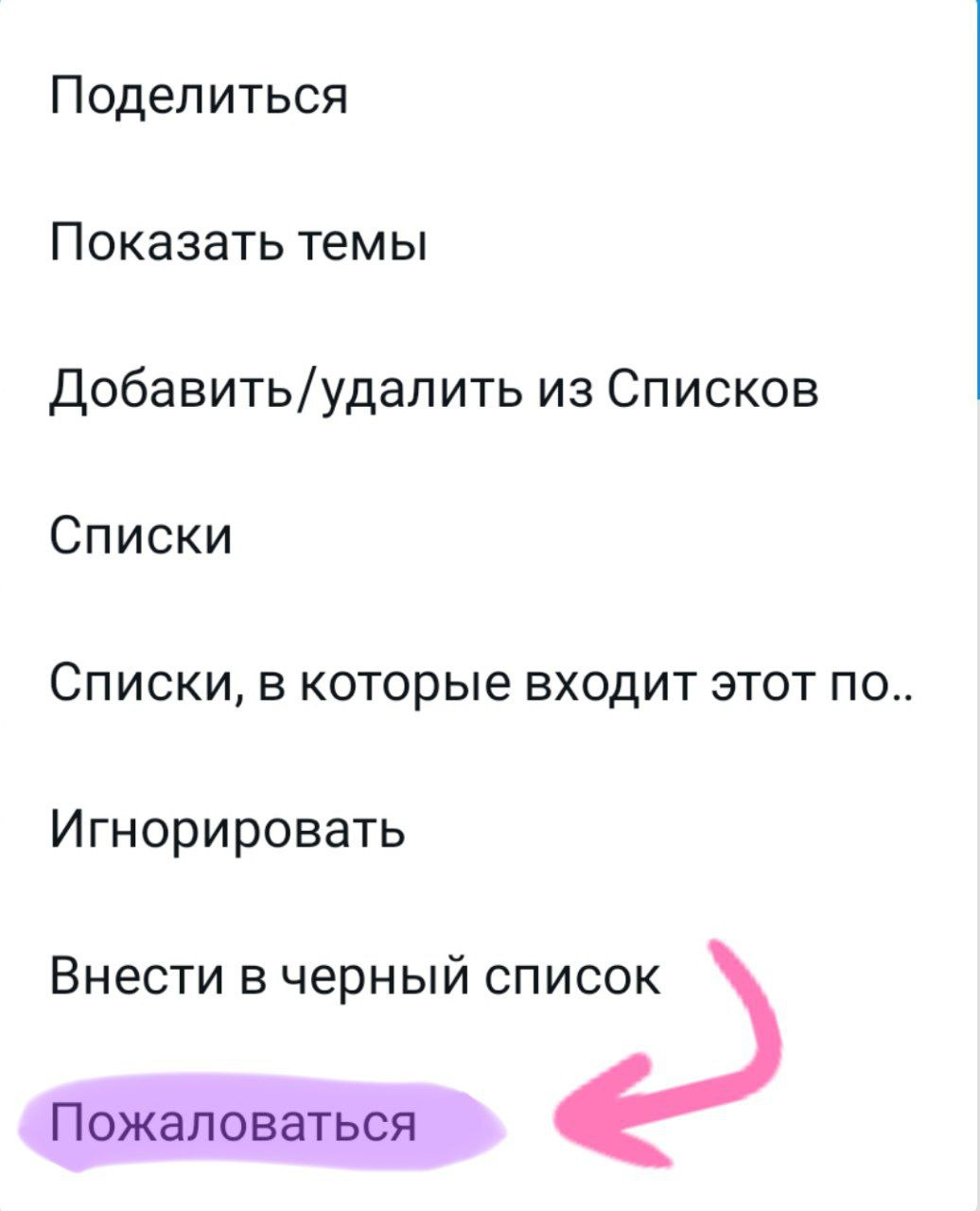Report the user via Пожаловаться
The width and height of the screenshot is (980, 1211).
pos(235,1123)
